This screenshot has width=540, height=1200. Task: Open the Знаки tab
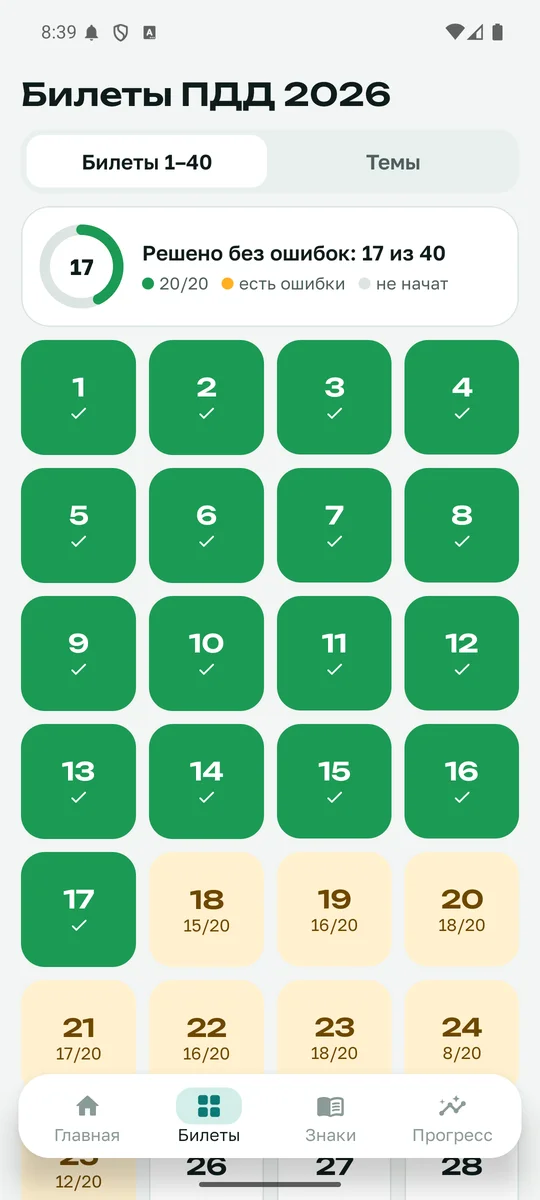coord(330,1117)
